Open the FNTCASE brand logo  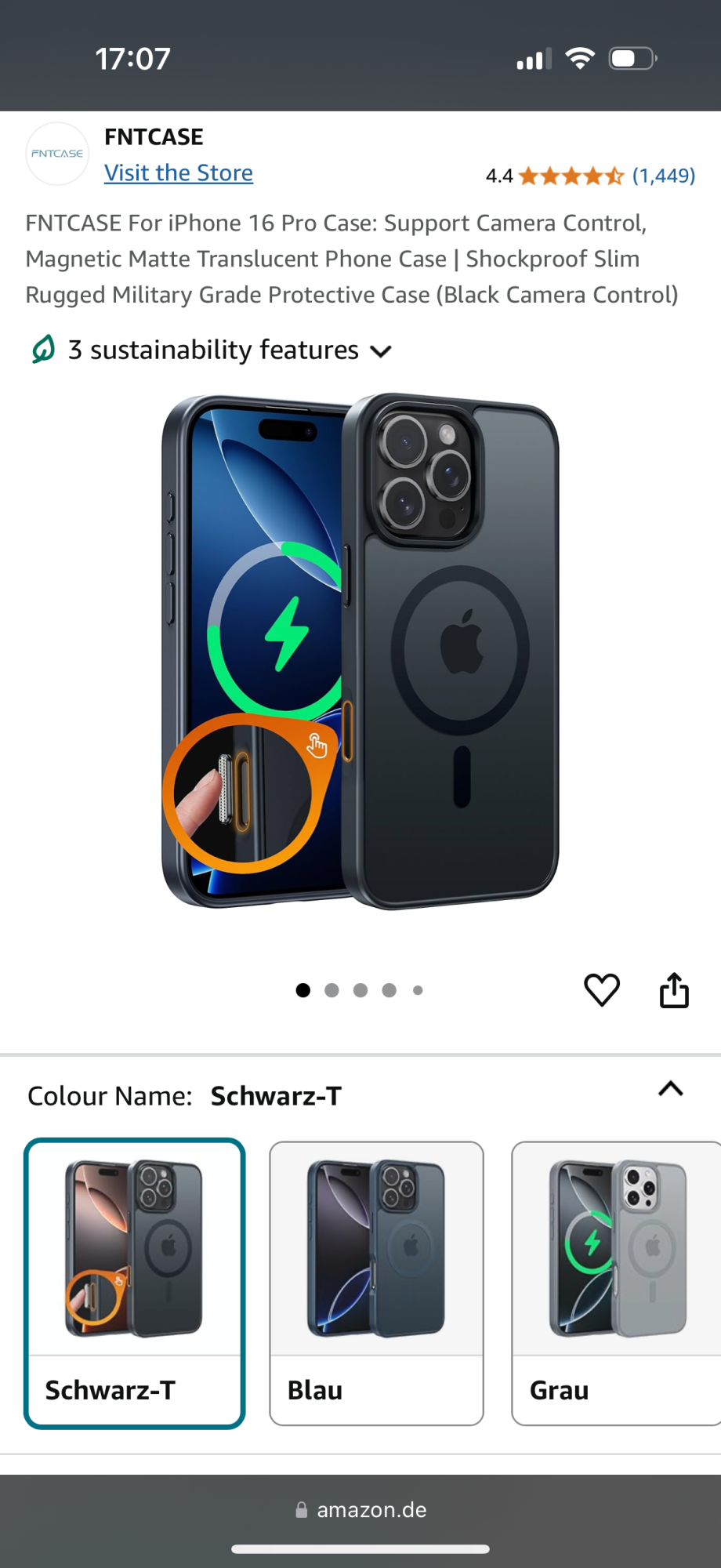click(x=57, y=154)
